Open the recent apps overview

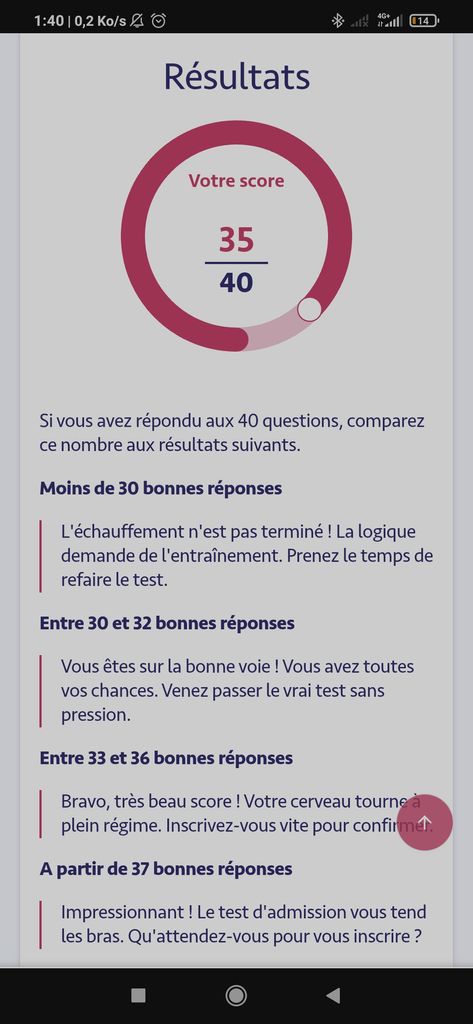click(x=138, y=995)
